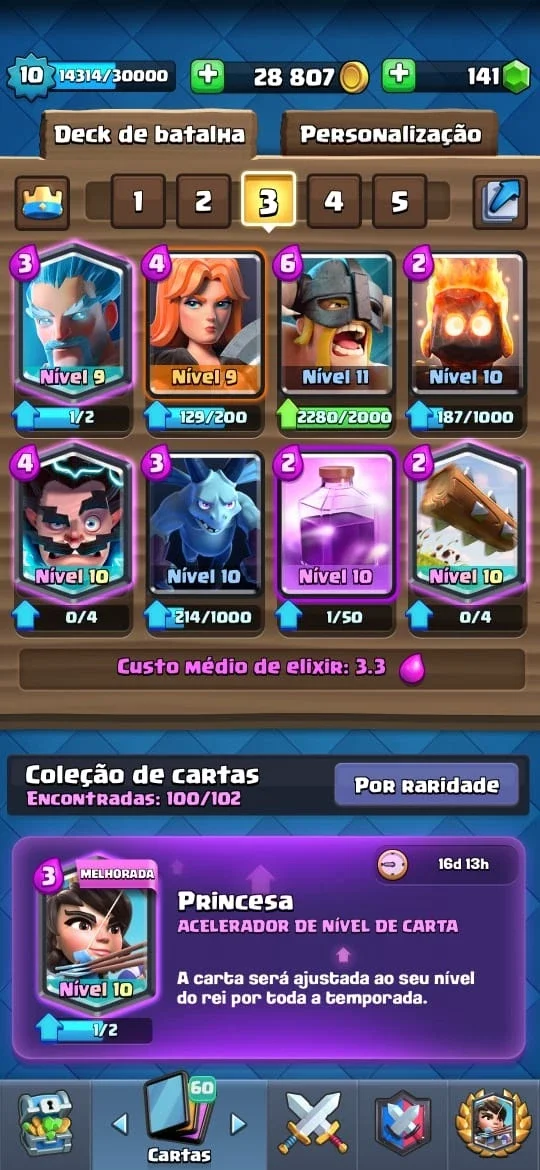
Task: Tap the plus button to buy gold
Action: pyautogui.click(x=207, y=77)
